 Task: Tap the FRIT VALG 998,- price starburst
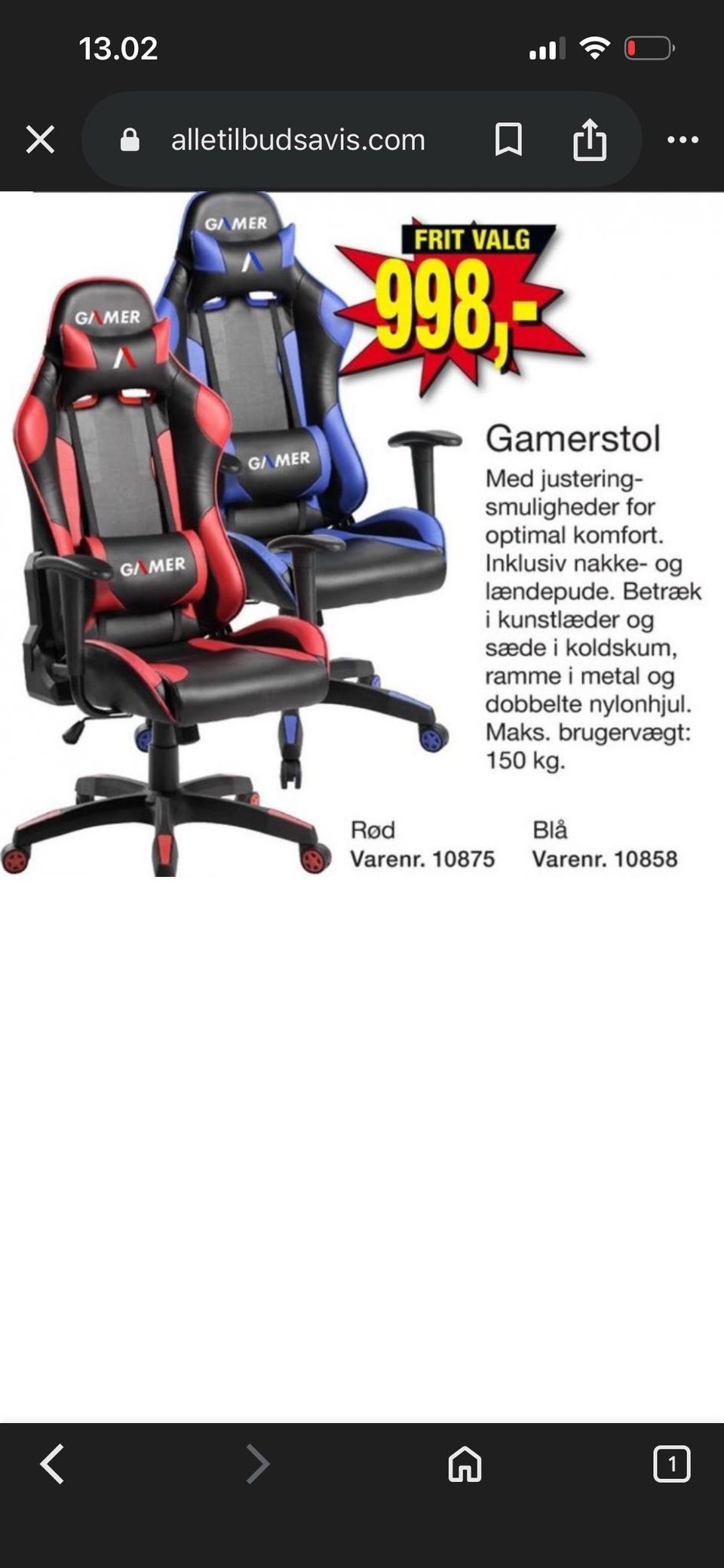460,302
